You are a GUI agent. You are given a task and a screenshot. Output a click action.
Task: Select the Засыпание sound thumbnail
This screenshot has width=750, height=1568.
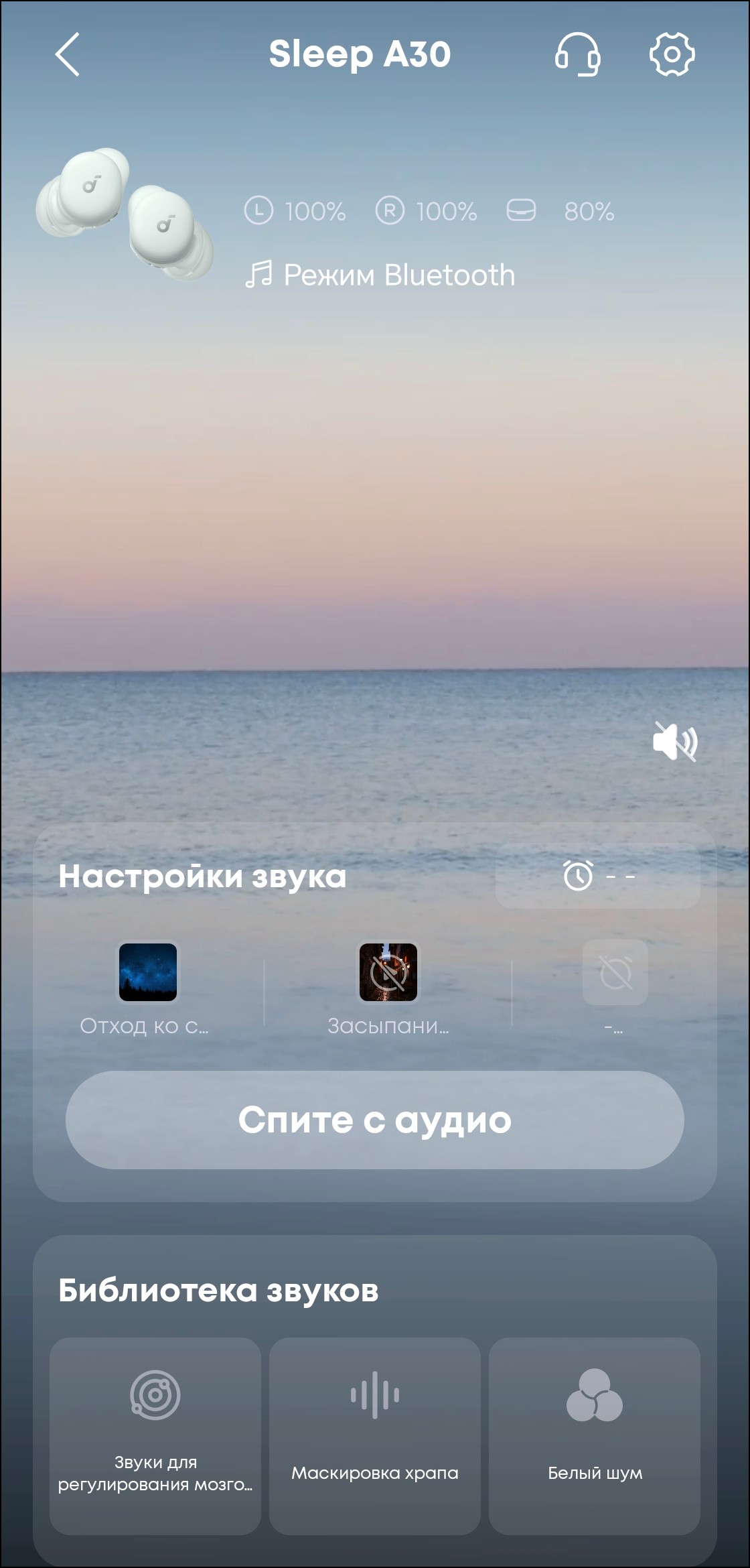point(388,972)
